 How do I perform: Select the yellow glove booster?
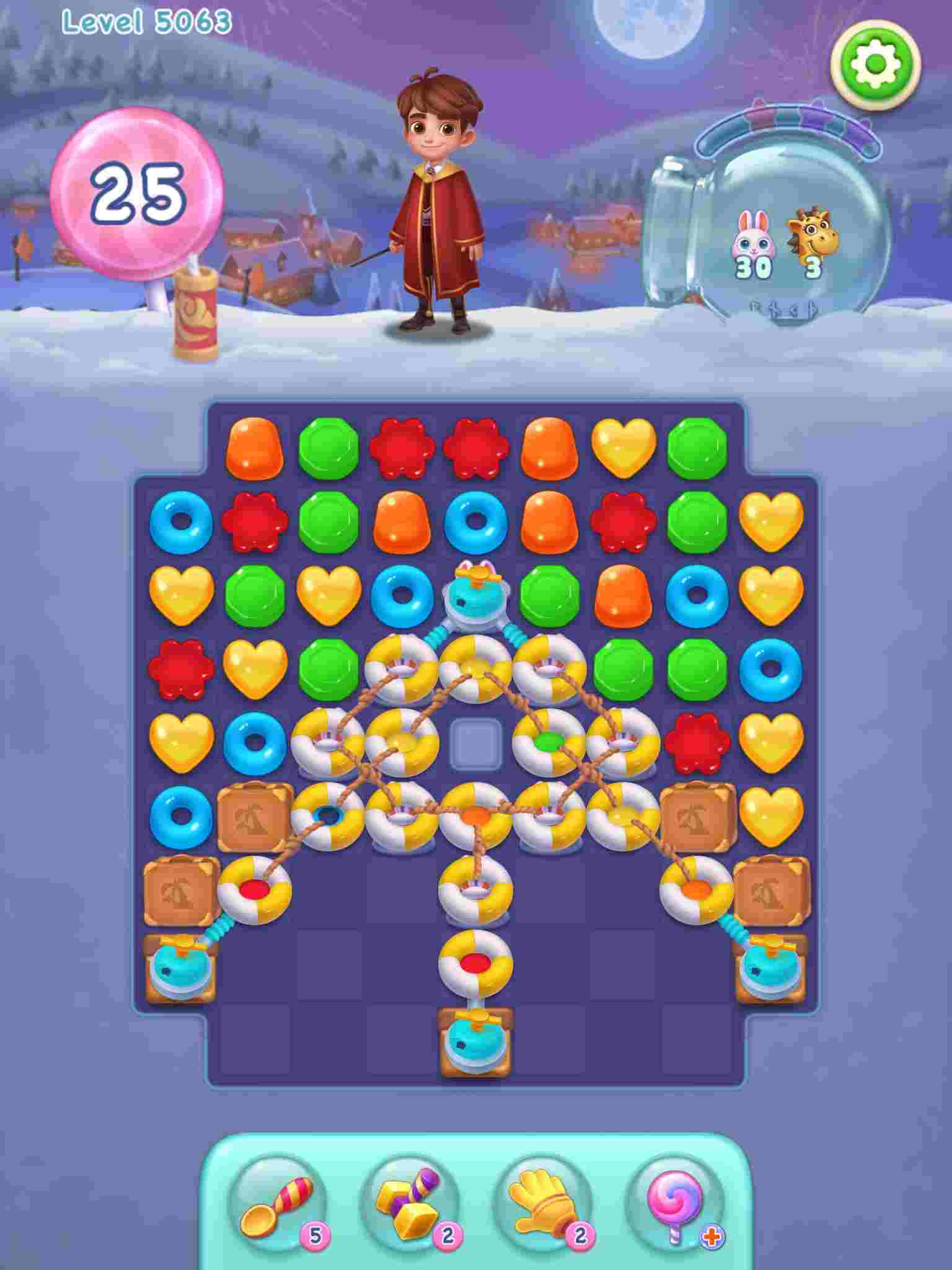click(542, 1202)
